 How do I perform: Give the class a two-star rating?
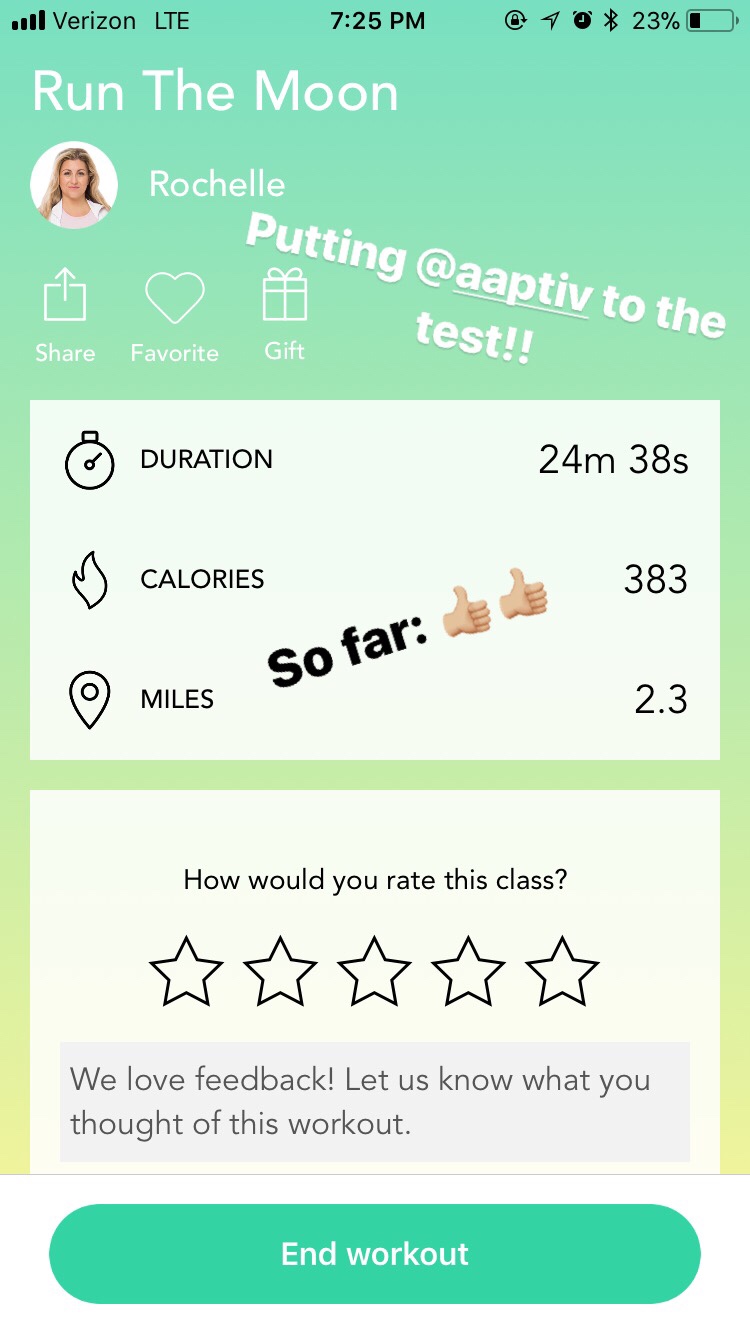[x=280, y=971]
